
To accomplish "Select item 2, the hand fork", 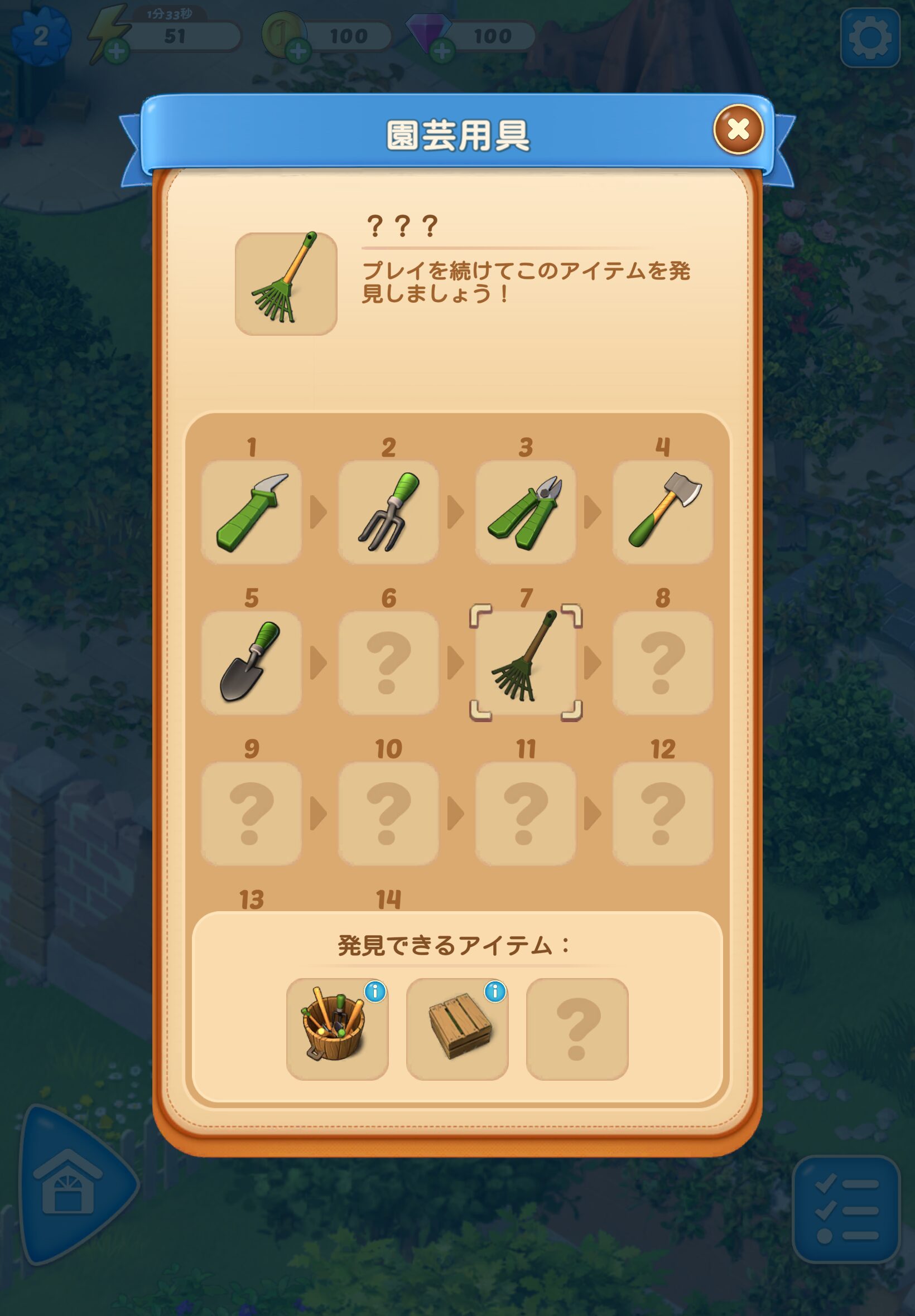I will pos(388,511).
